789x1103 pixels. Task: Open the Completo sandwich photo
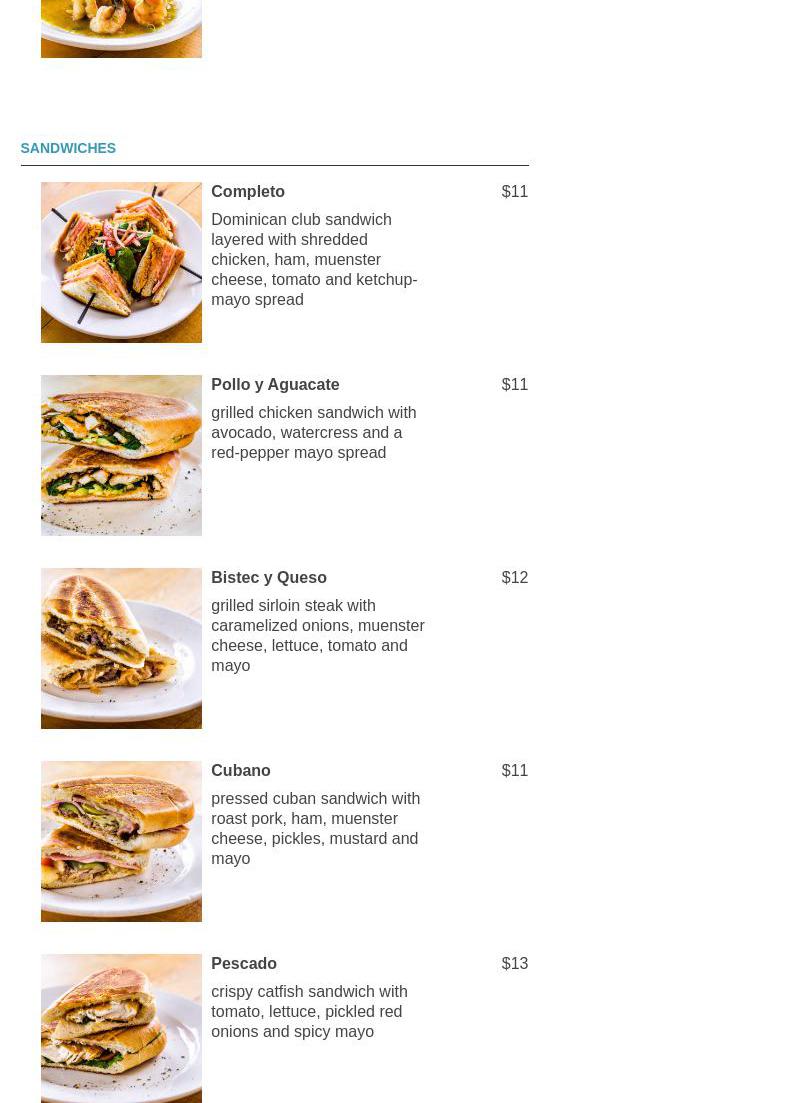click(x=121, y=262)
